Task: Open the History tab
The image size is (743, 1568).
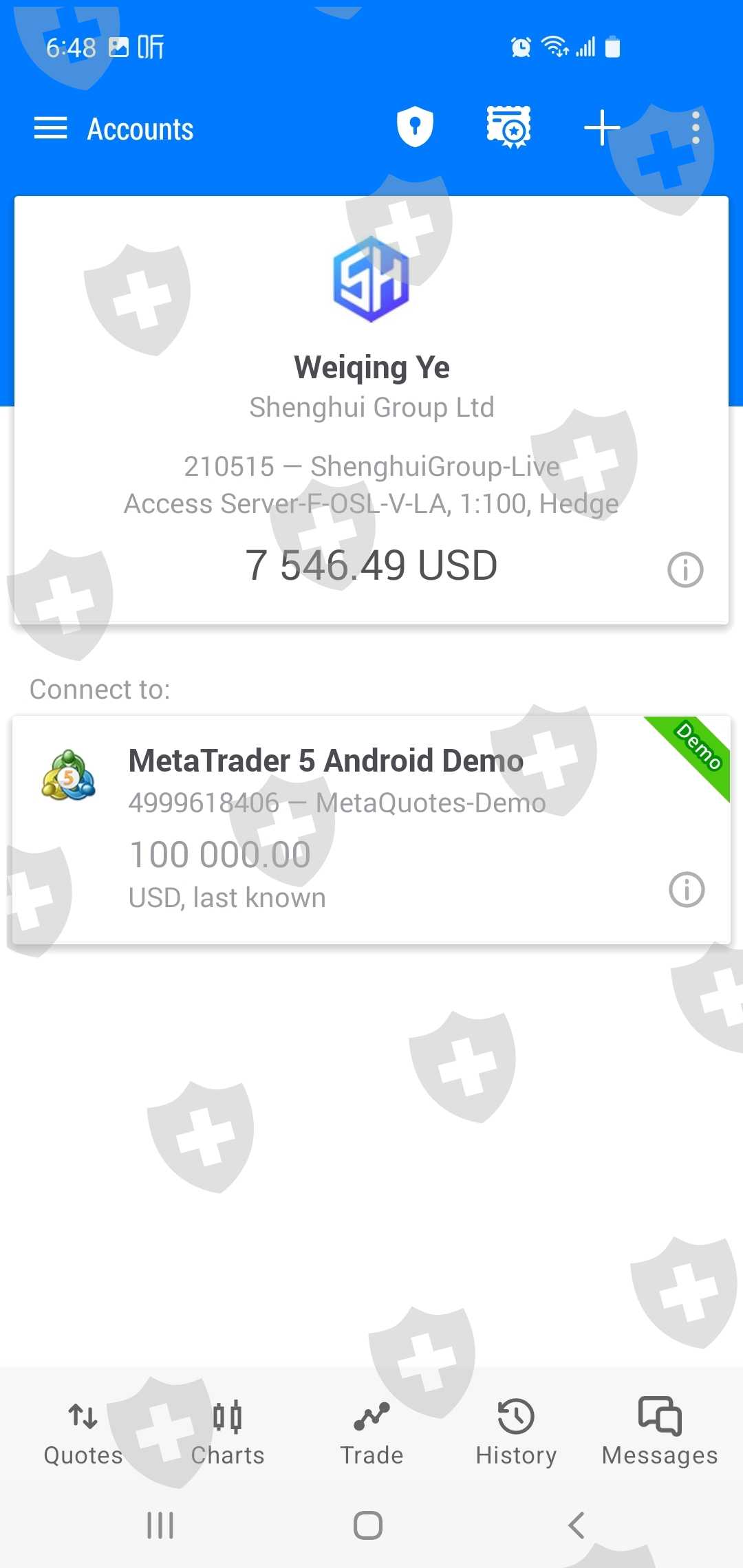Action: coord(516,1434)
